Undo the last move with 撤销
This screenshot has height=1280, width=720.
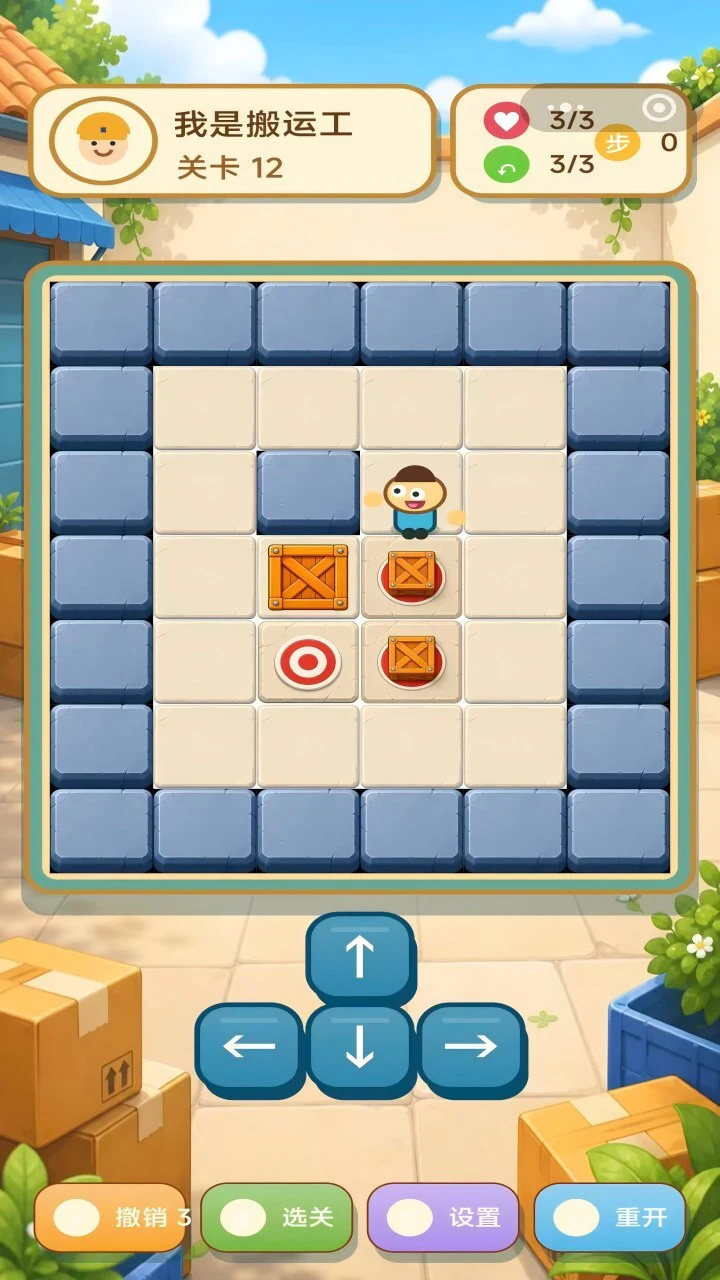(x=110, y=1217)
